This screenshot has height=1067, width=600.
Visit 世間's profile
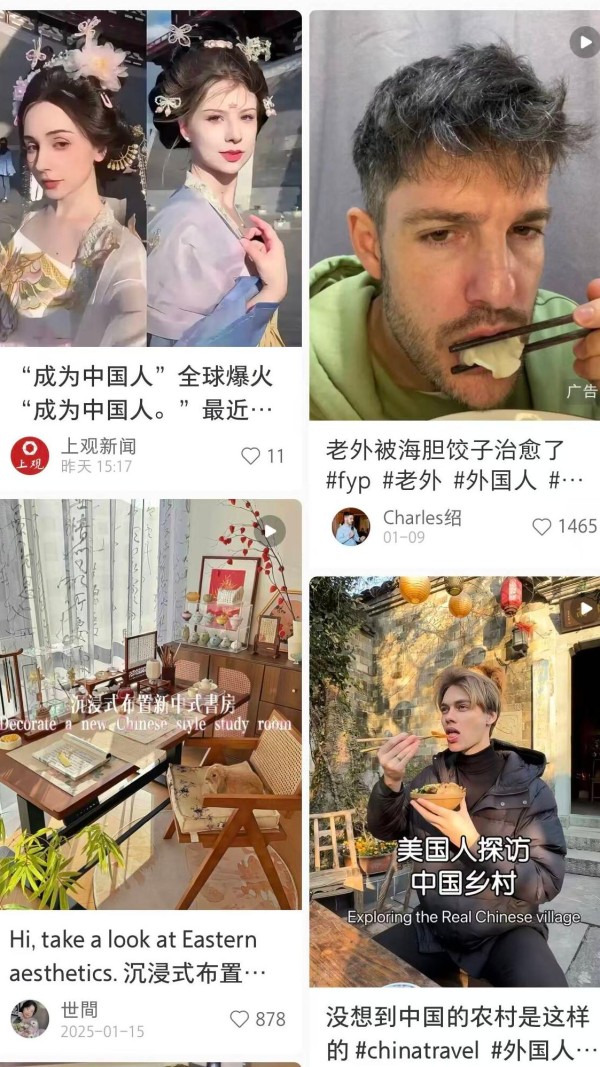pos(30,1018)
